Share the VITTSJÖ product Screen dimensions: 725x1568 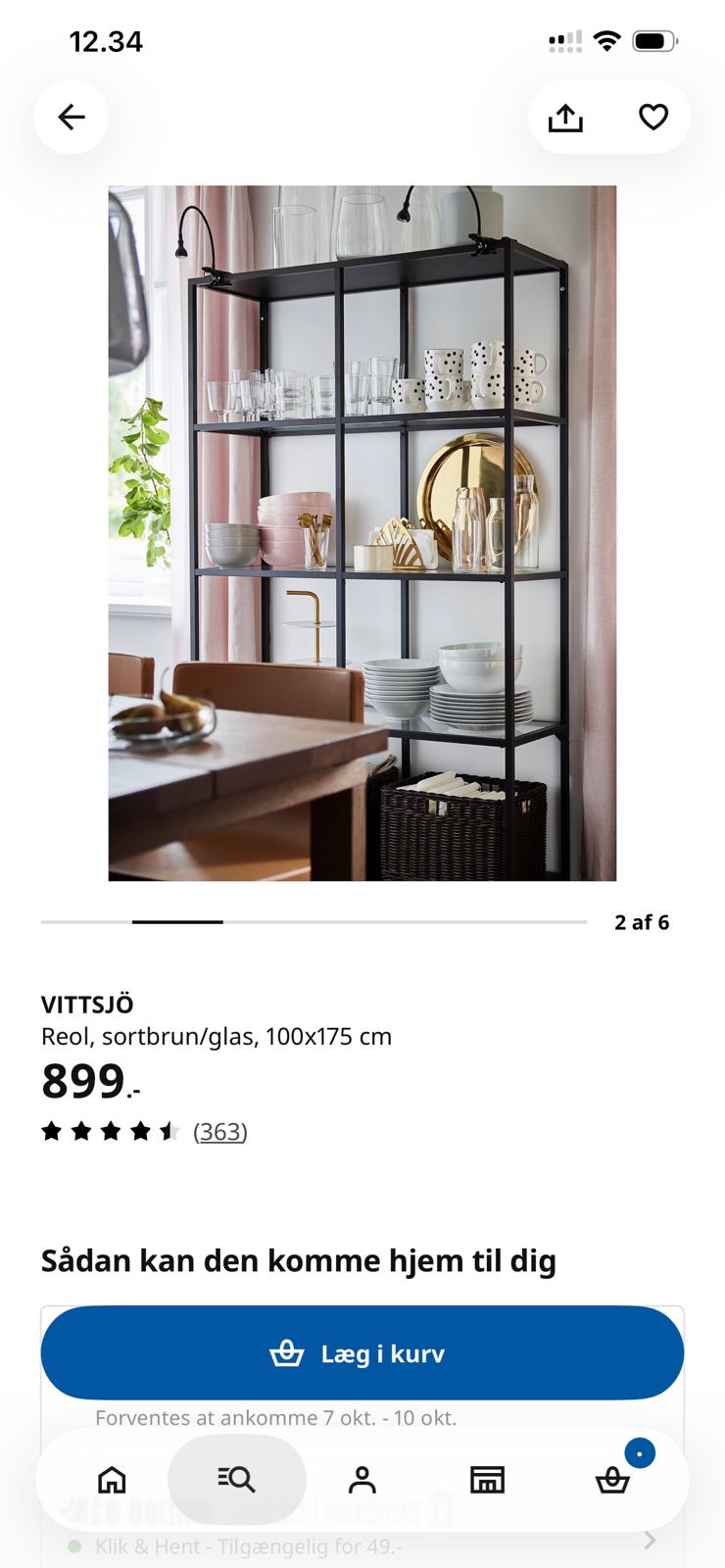(565, 118)
